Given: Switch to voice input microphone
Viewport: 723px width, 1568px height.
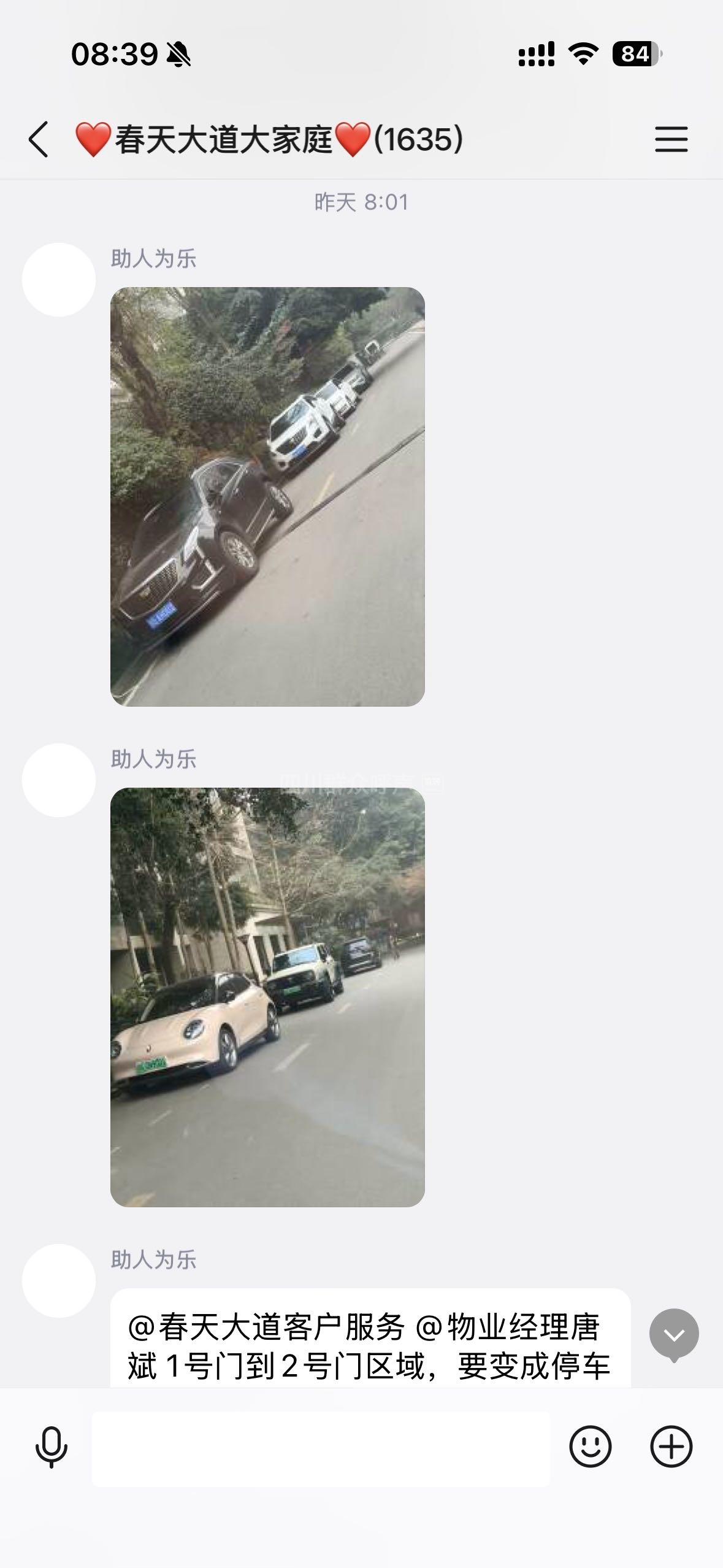Looking at the screenshot, I should point(52,1447).
